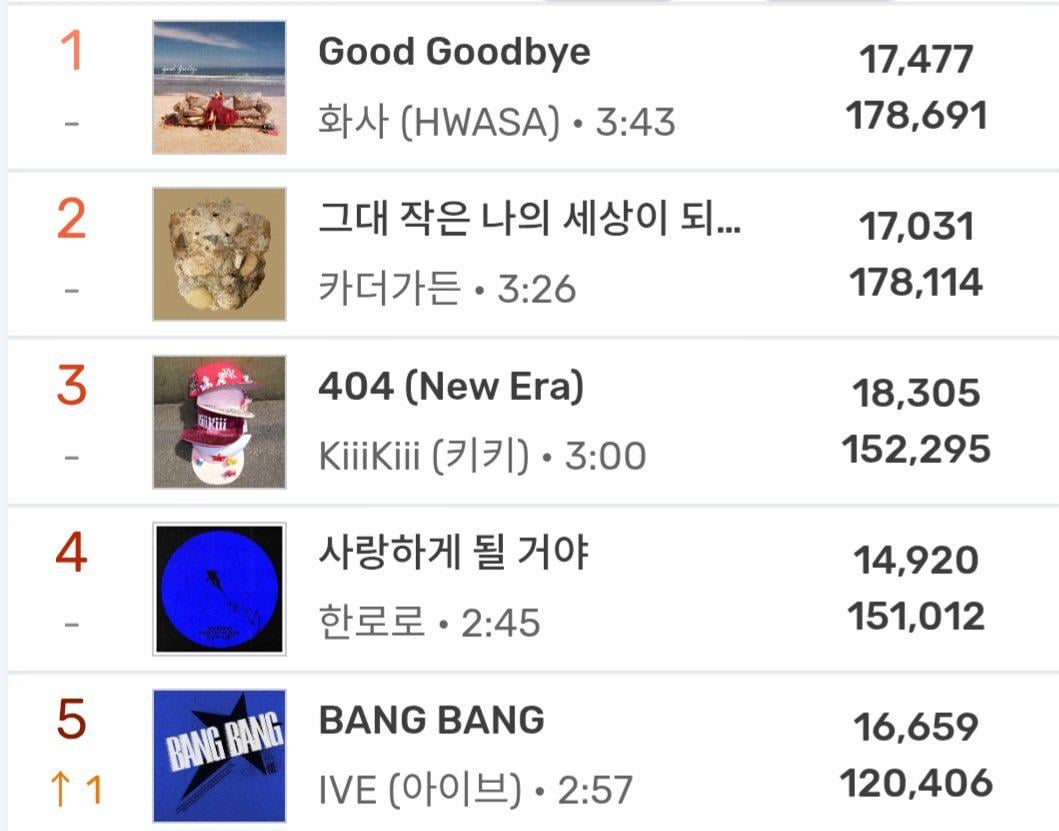The image size is (1059, 831).
Task: Open BANG BANG by IVE
Action: pos(431,720)
